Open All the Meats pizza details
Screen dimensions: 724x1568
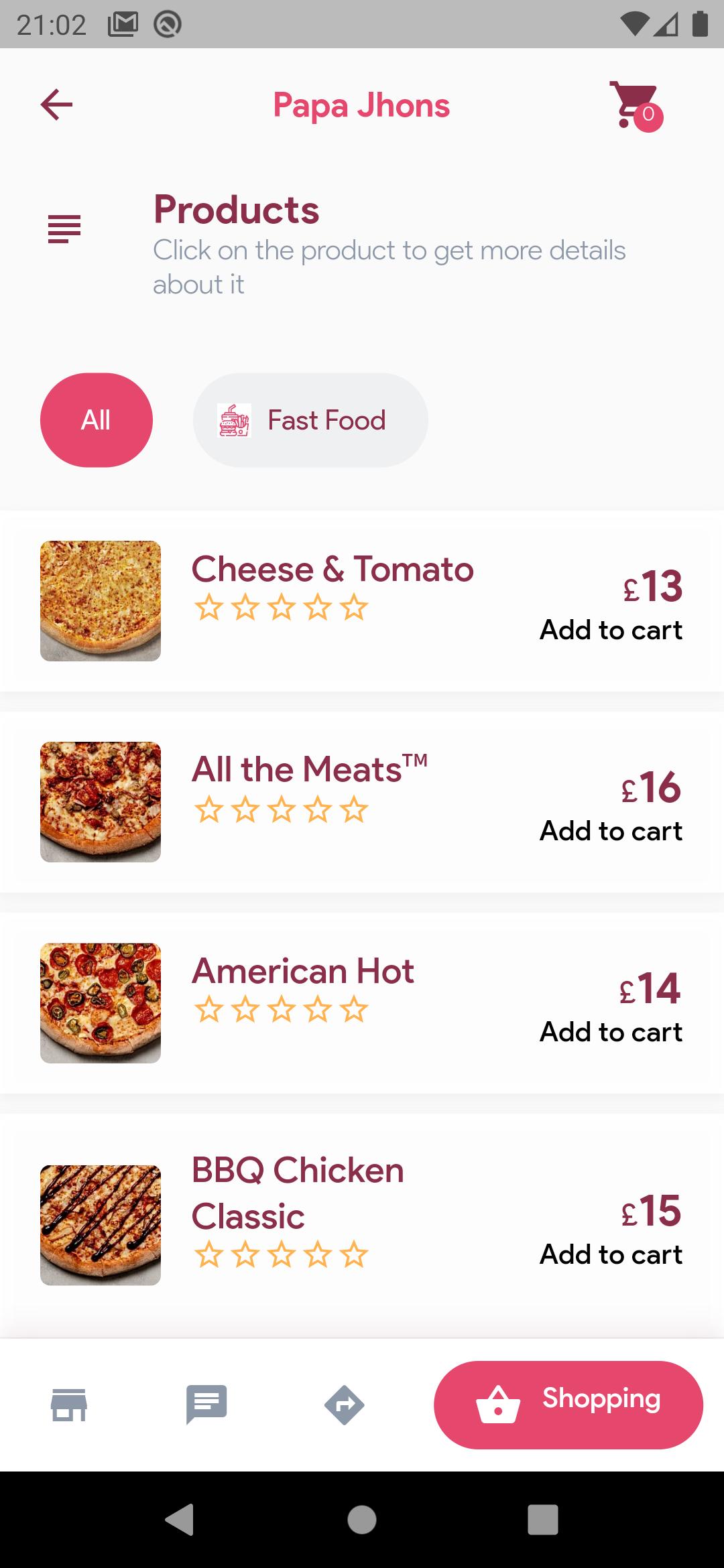[310, 769]
